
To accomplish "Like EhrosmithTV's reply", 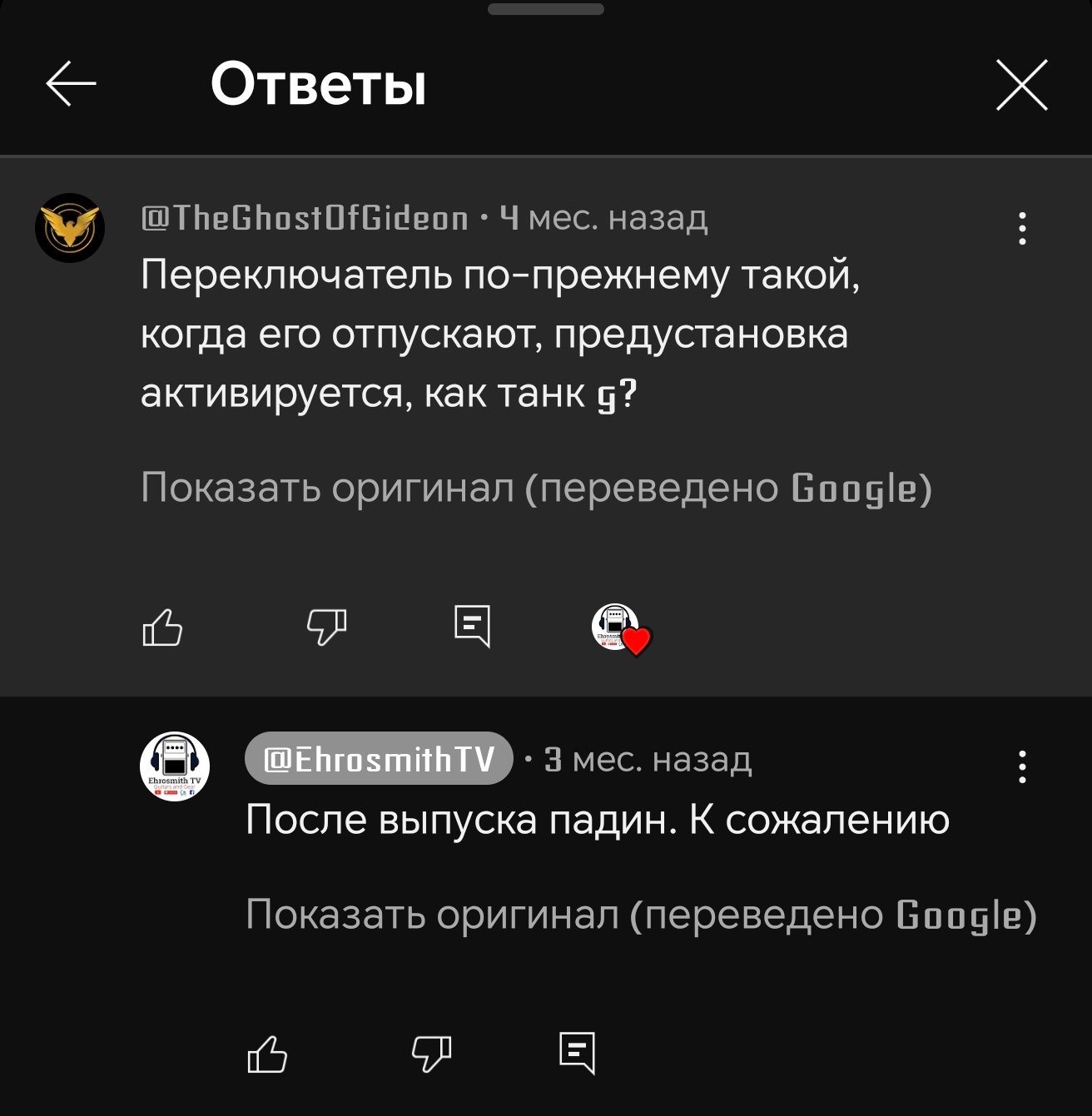I will pyautogui.click(x=267, y=1054).
